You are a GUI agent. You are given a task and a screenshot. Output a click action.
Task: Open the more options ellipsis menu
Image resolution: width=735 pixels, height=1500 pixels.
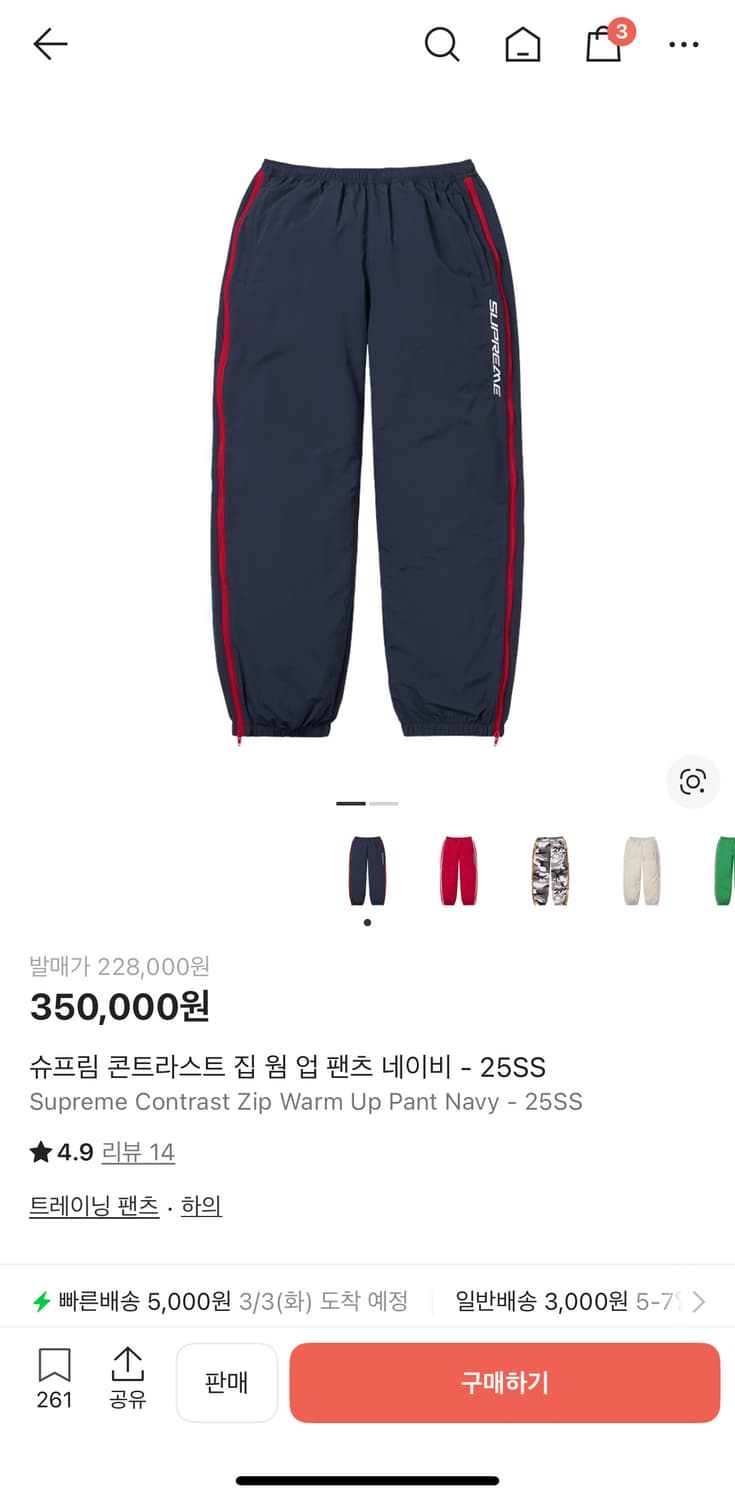(x=683, y=44)
